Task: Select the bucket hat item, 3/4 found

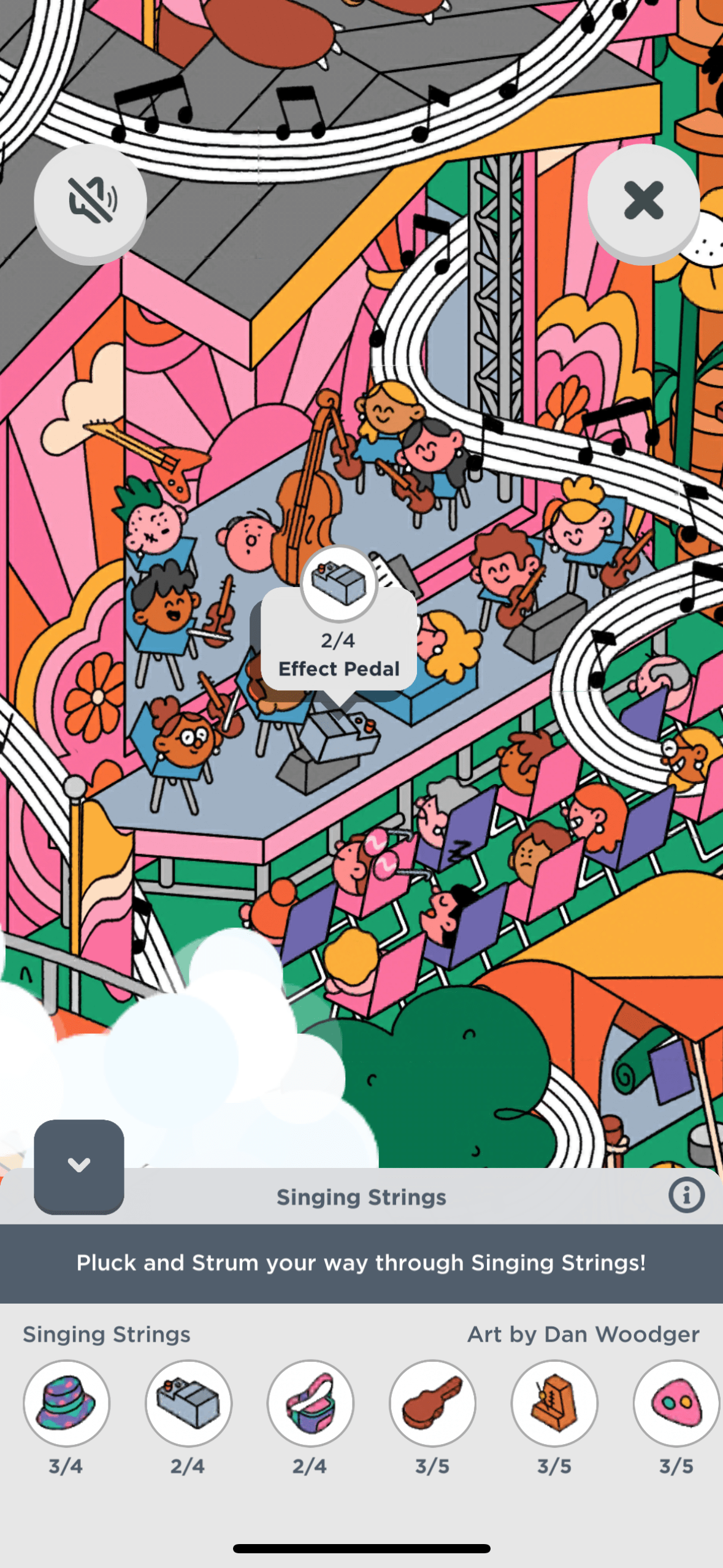Action: pyautogui.click(x=66, y=1404)
